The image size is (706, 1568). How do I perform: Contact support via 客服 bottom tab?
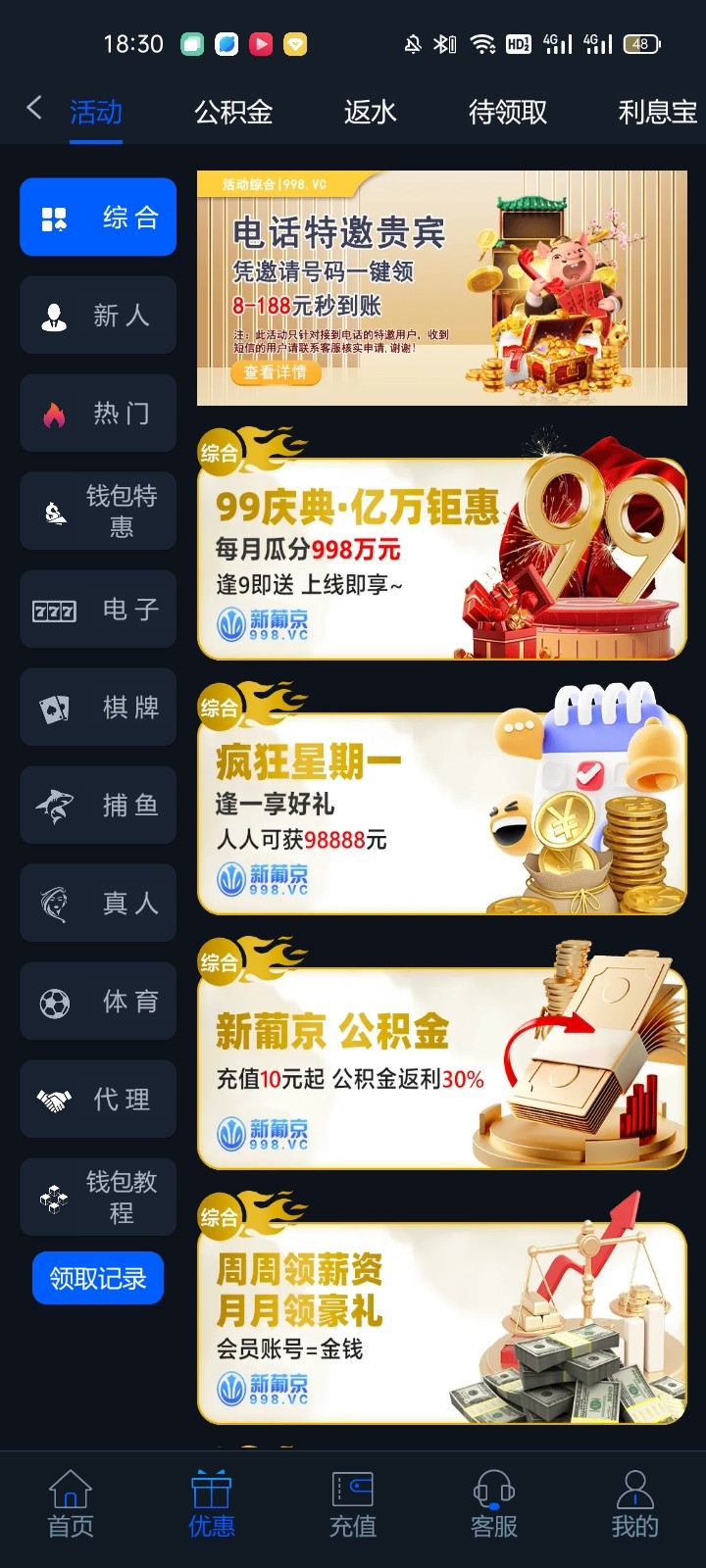pos(494,1503)
